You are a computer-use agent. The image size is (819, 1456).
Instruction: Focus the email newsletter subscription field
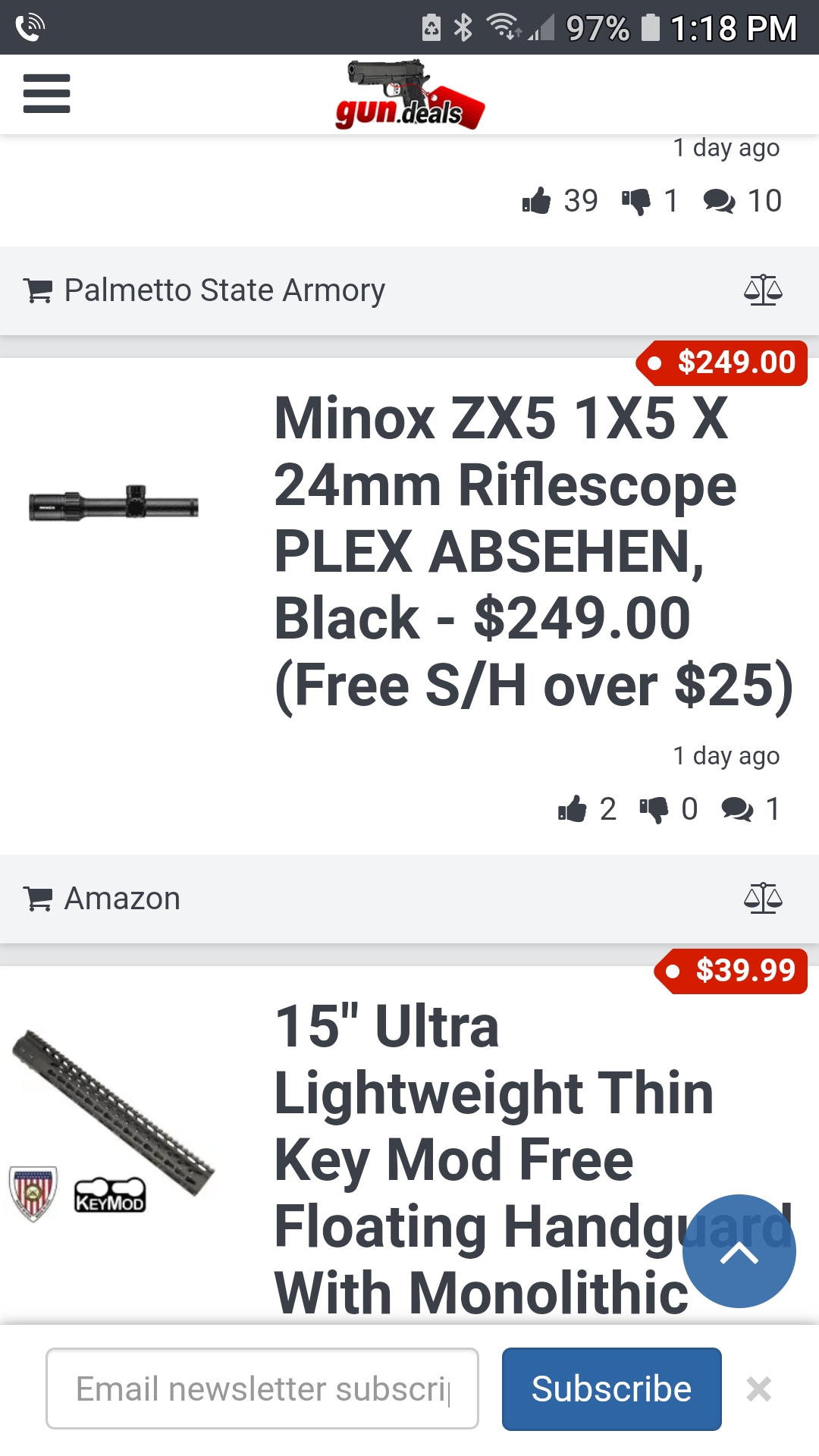(x=262, y=1389)
